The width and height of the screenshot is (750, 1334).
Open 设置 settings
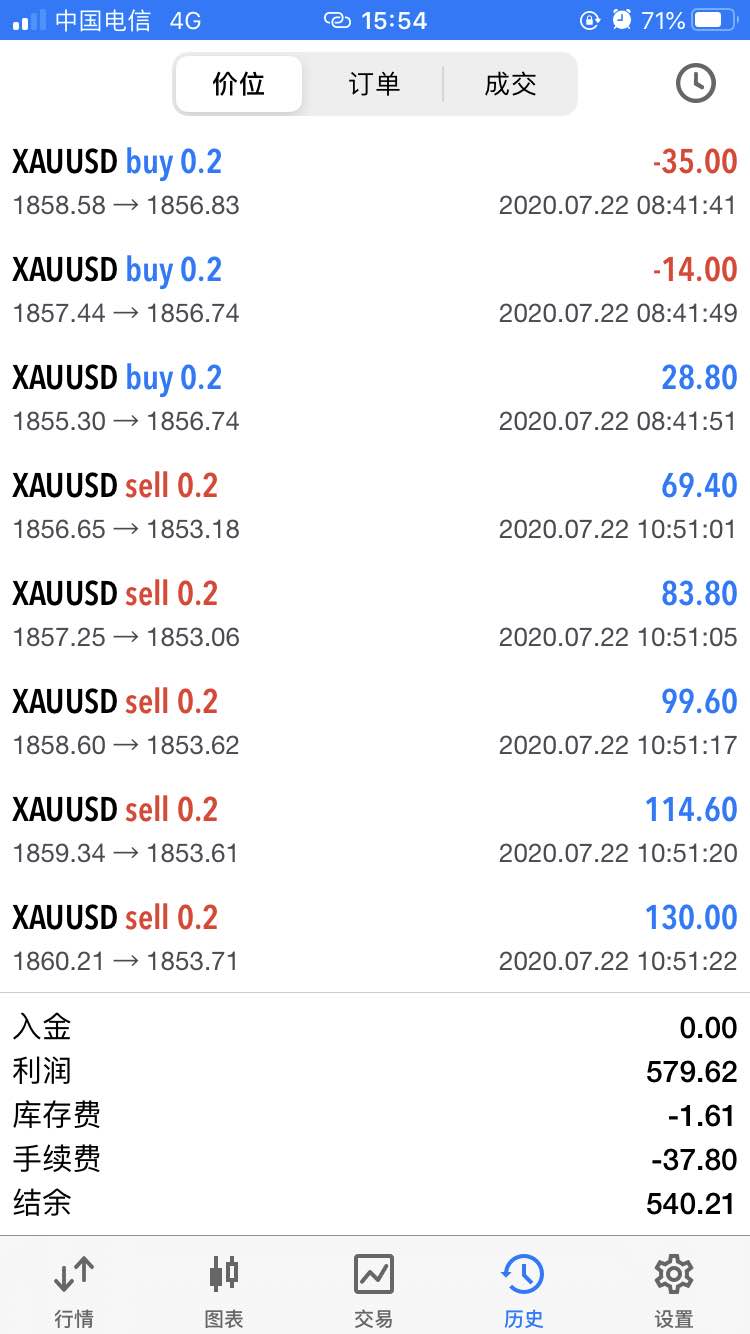(x=674, y=1291)
